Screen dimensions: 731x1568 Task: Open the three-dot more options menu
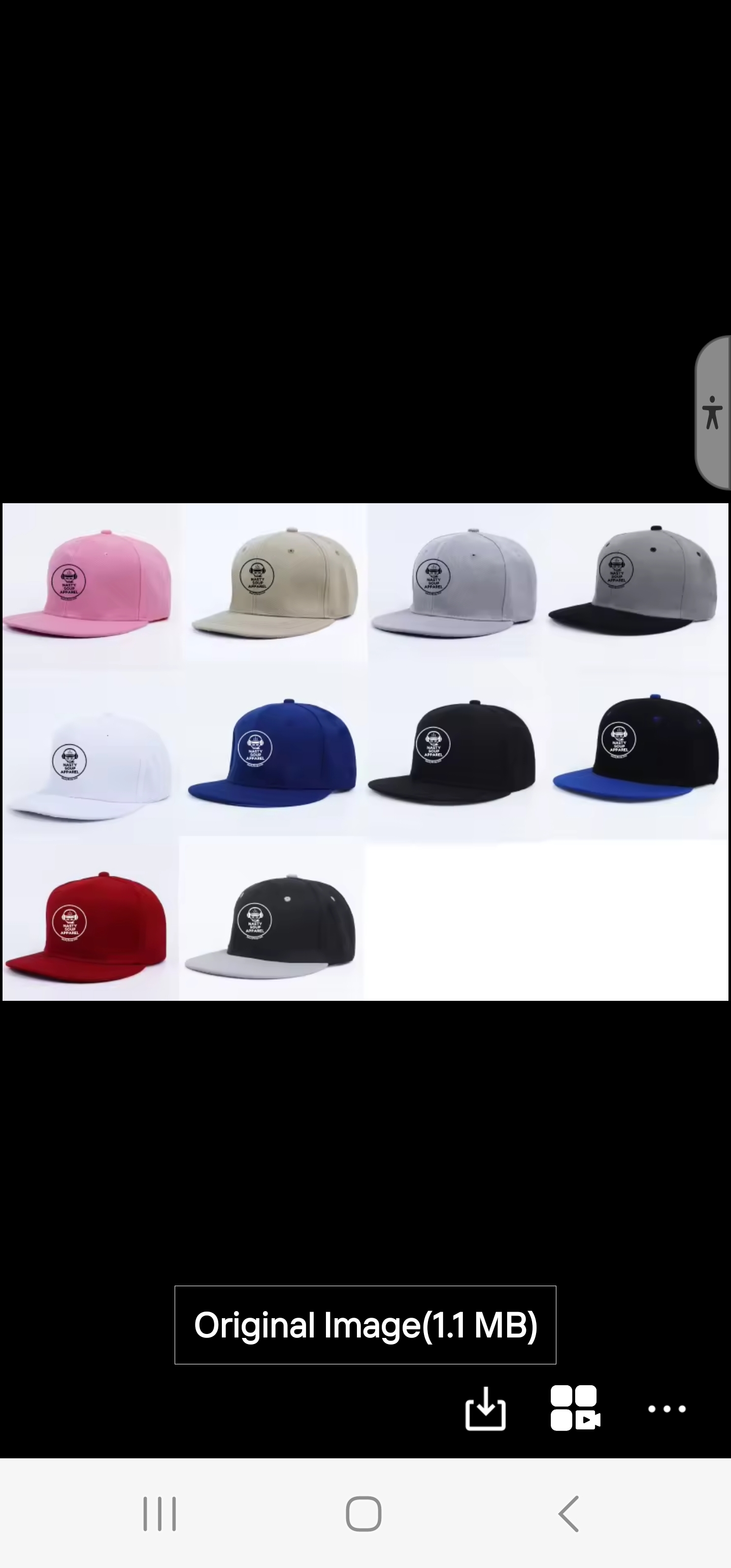click(667, 1409)
